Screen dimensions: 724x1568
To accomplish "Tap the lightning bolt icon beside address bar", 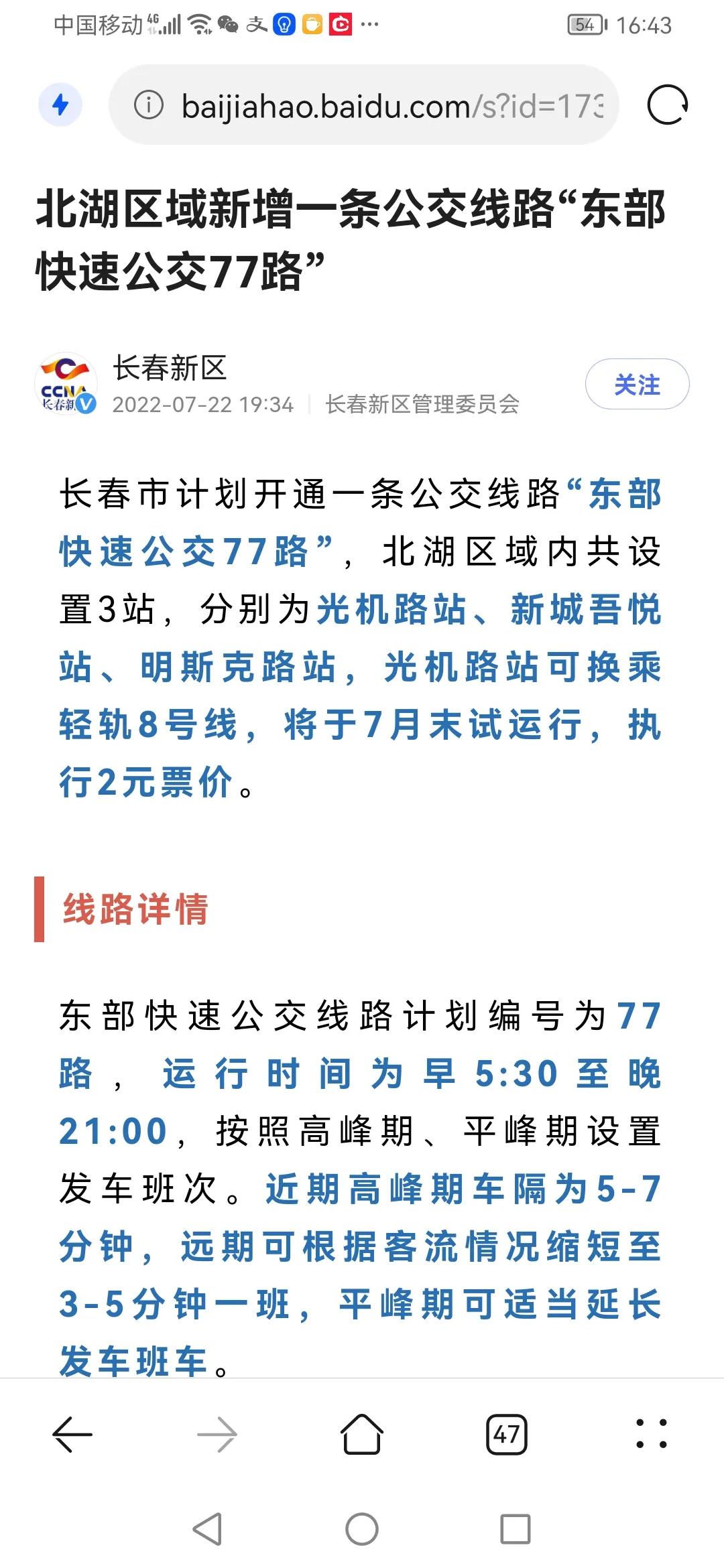I will point(60,105).
